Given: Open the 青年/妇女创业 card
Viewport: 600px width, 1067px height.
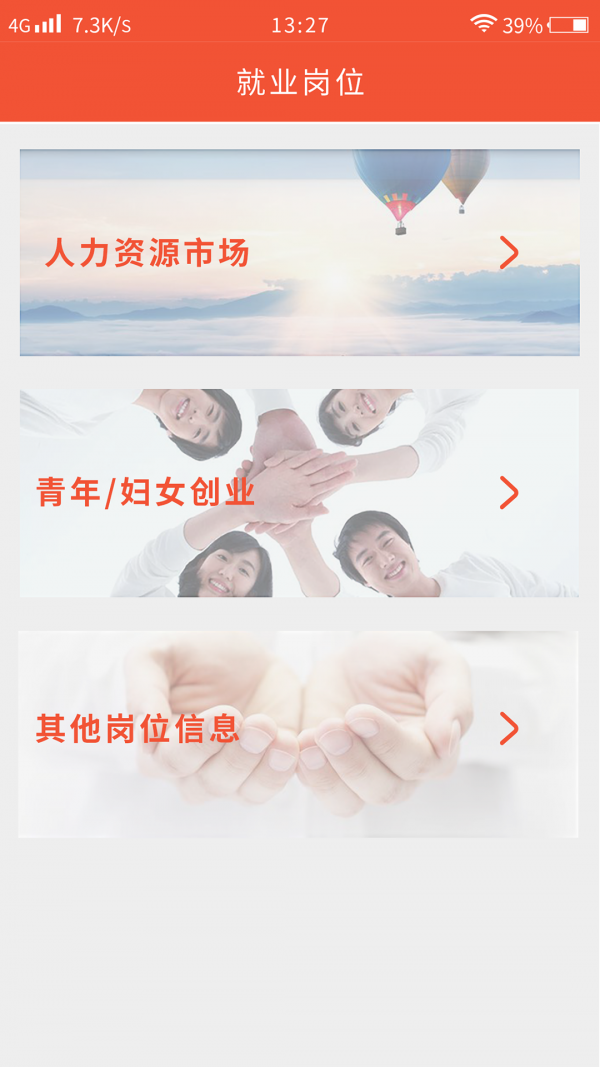Looking at the screenshot, I should [x=299, y=493].
